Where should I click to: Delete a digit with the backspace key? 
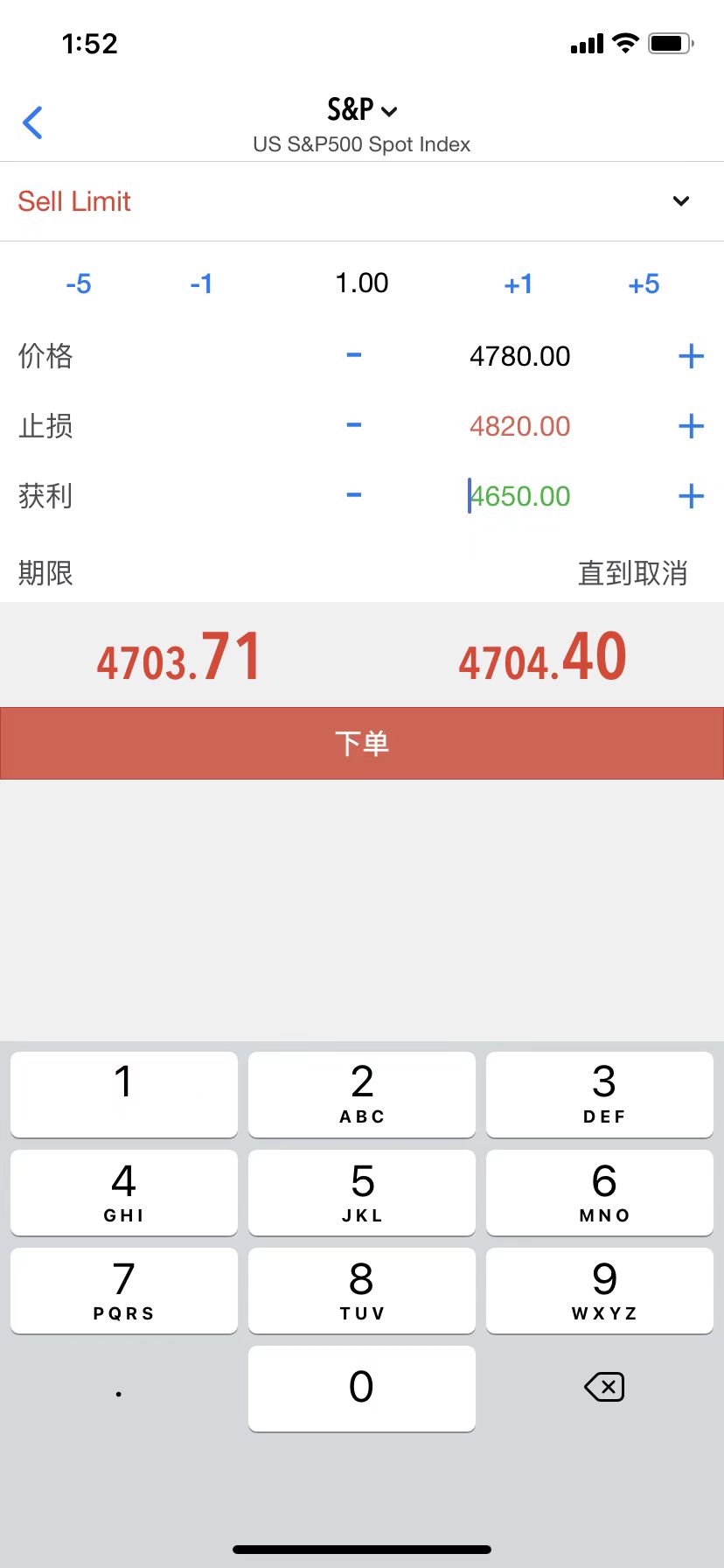(x=603, y=1387)
